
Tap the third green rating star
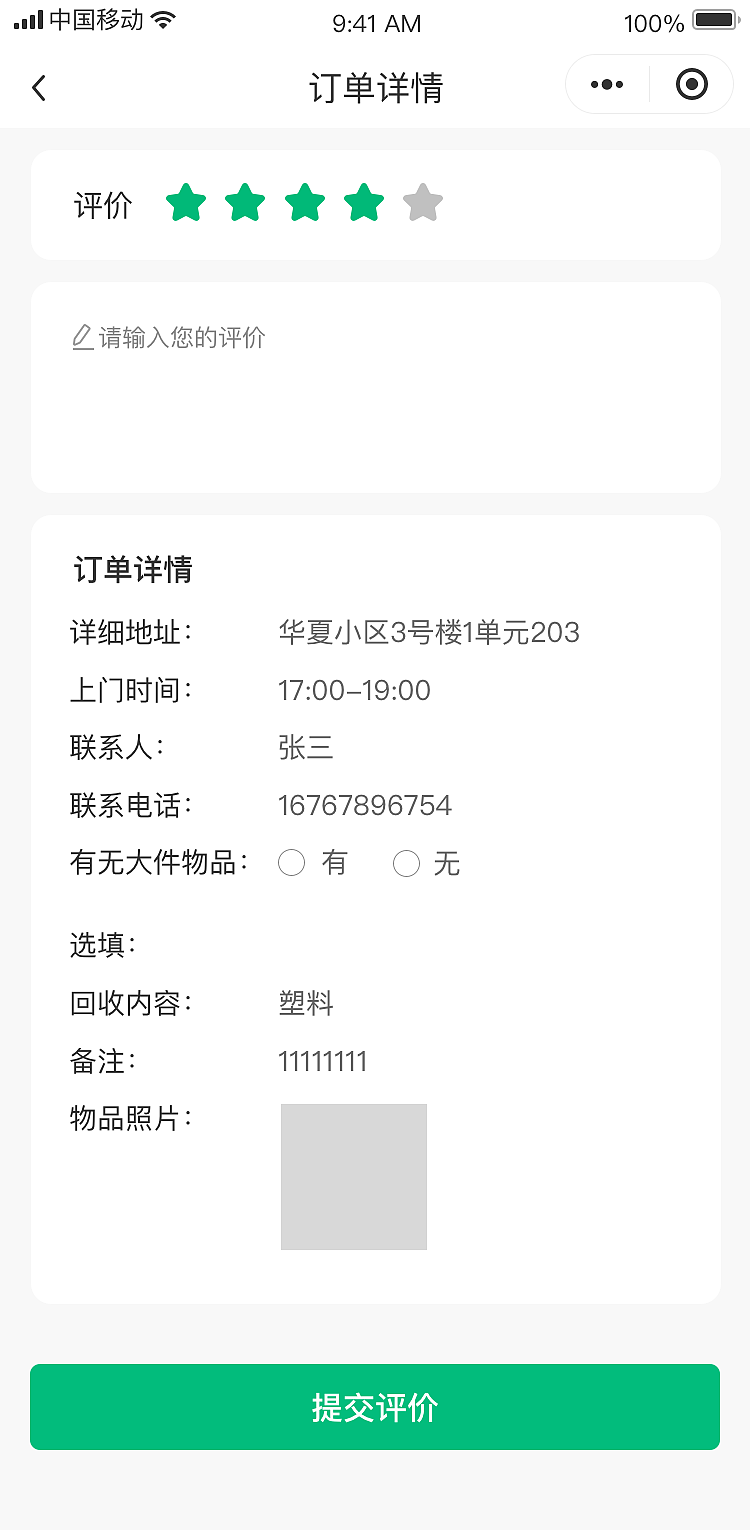(x=305, y=204)
